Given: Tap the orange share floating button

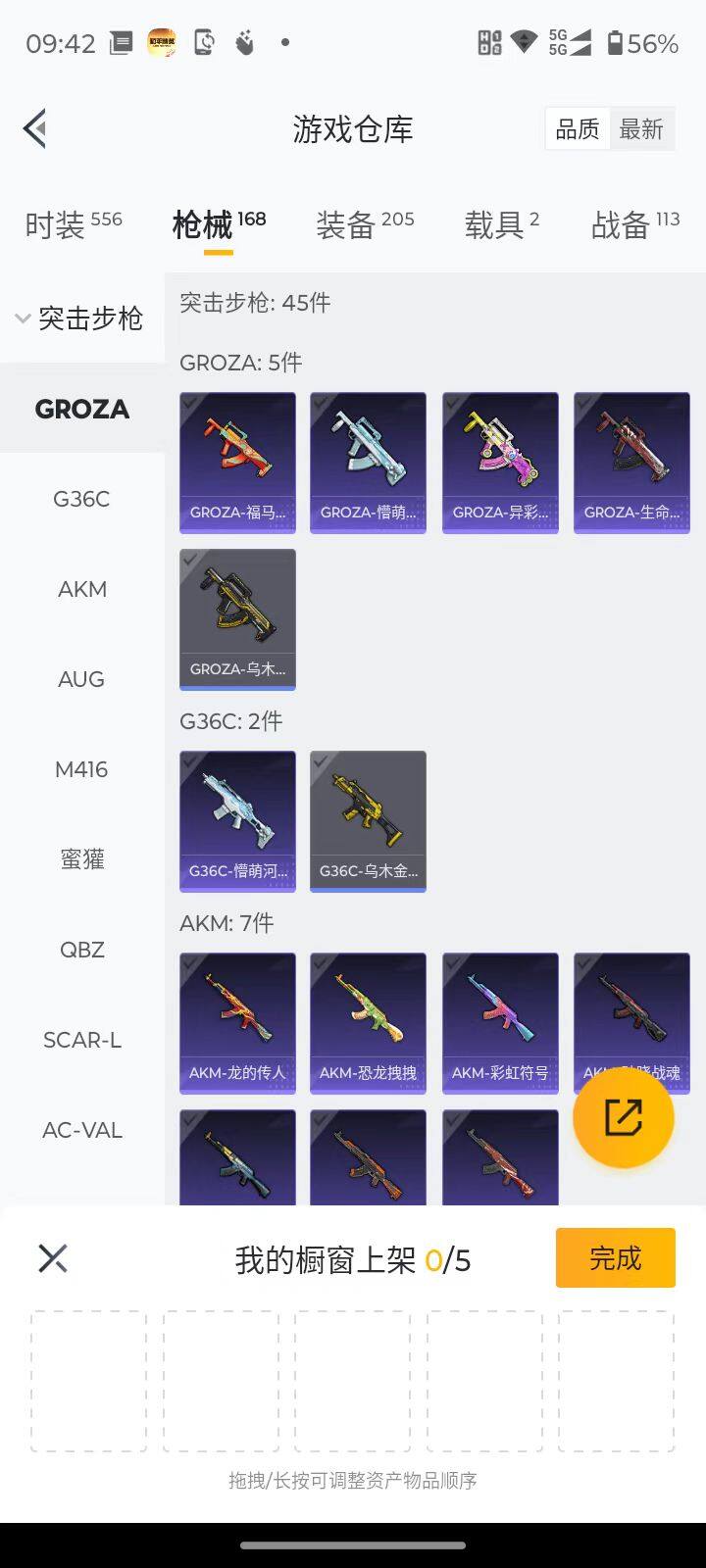Looking at the screenshot, I should [623, 1117].
